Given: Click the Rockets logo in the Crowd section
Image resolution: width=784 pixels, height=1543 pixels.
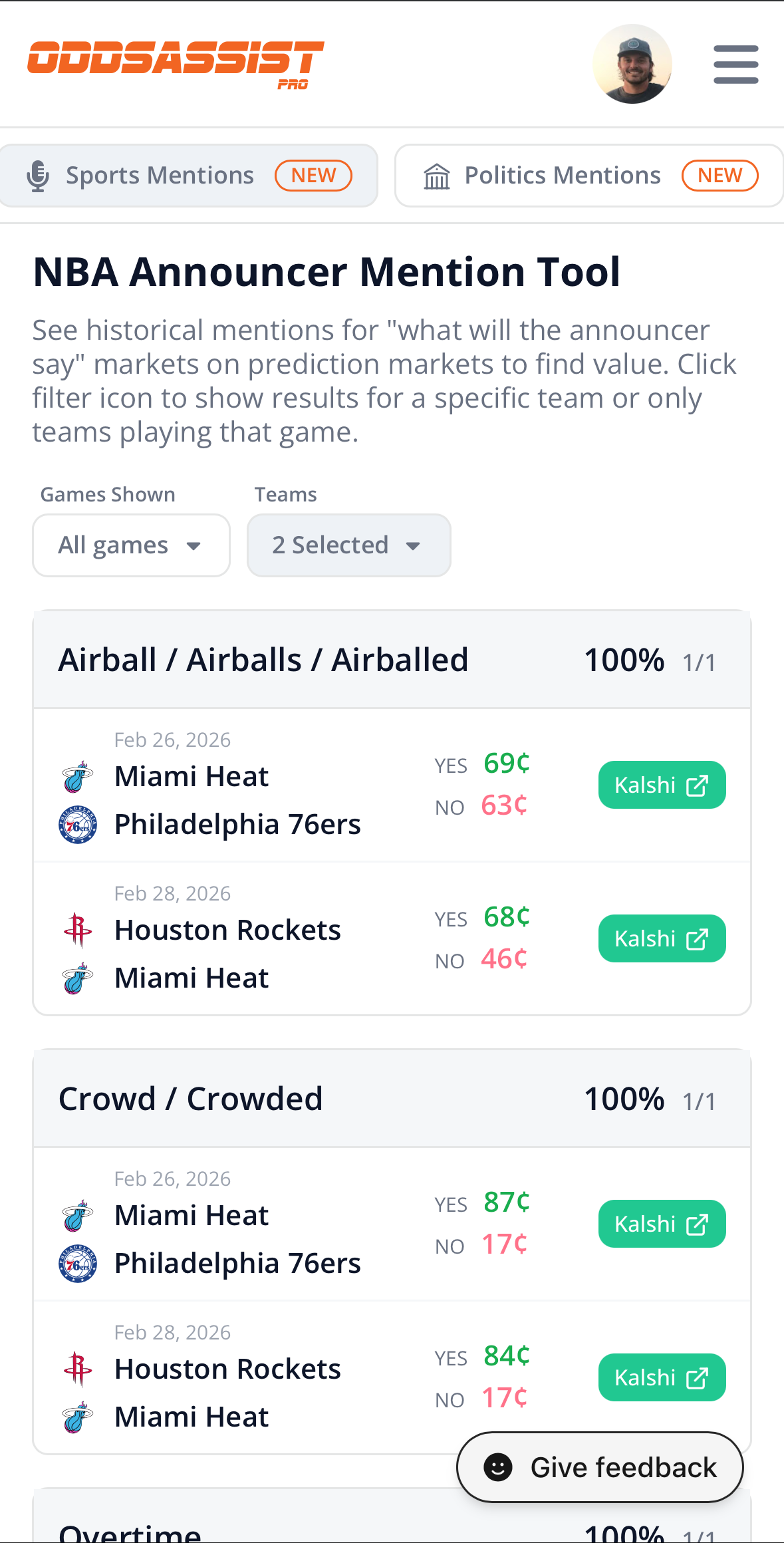Looking at the screenshot, I should coord(78,1368).
